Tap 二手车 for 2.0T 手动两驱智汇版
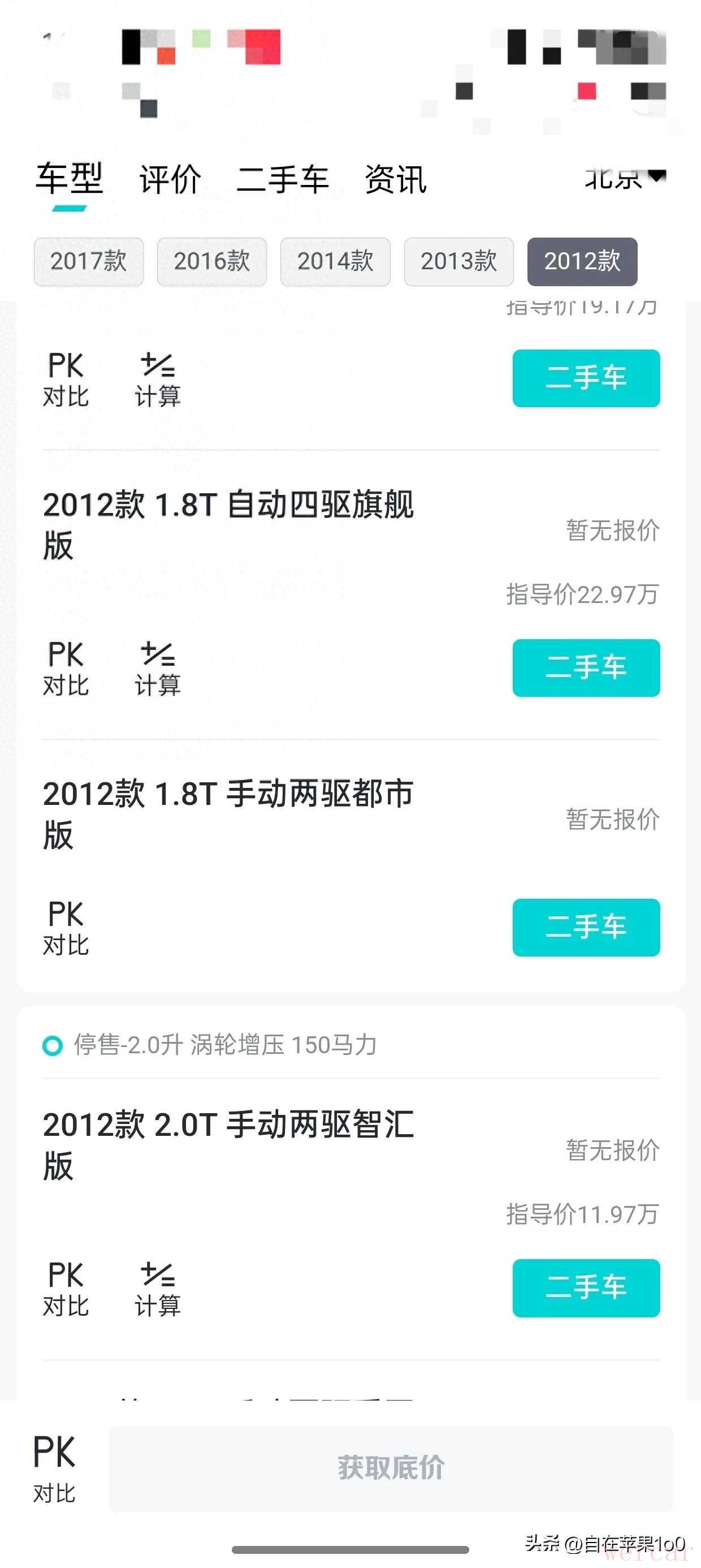The height and width of the screenshot is (1568, 701). [x=586, y=1288]
